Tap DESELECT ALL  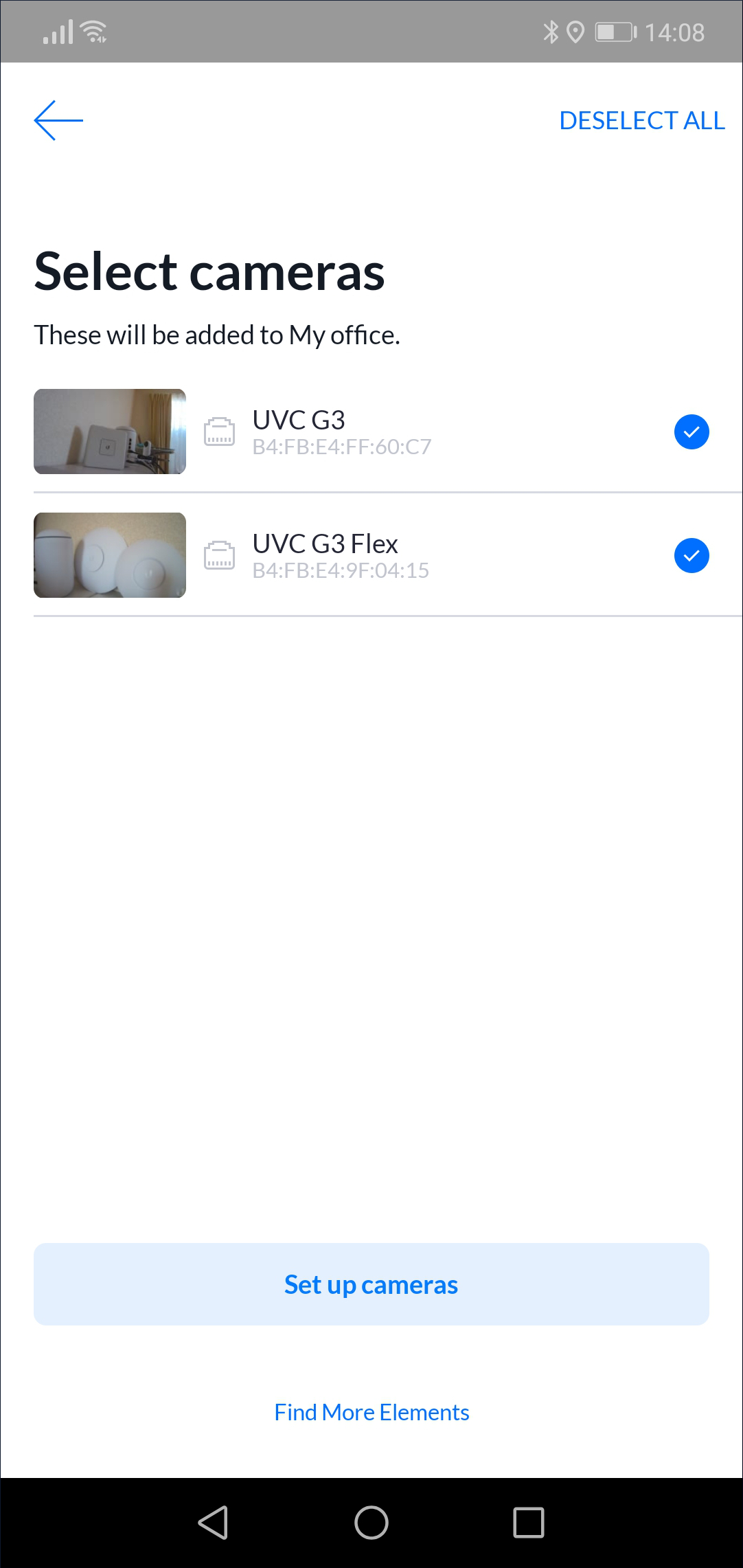[x=642, y=120]
